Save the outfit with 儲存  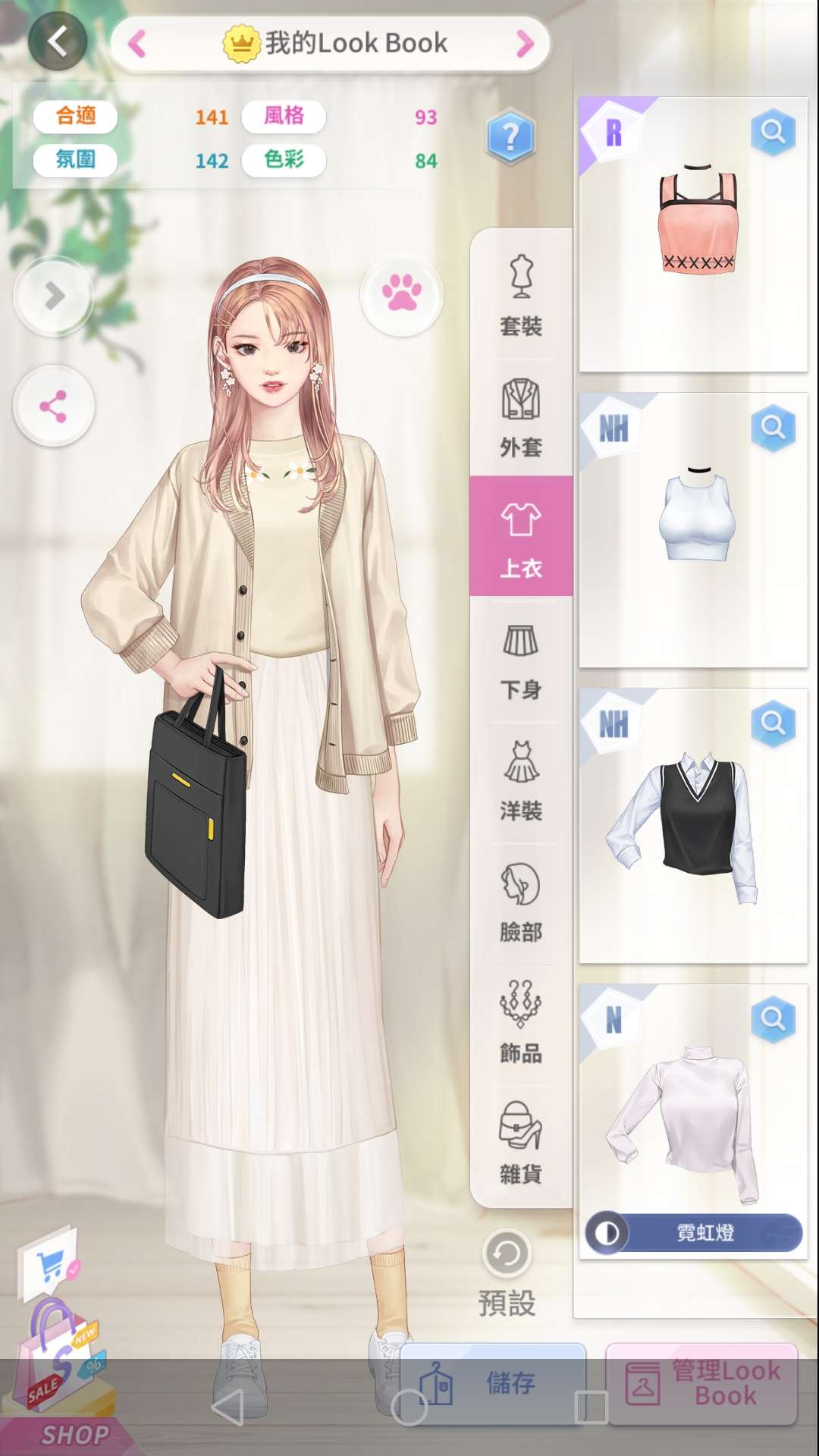click(x=493, y=1384)
